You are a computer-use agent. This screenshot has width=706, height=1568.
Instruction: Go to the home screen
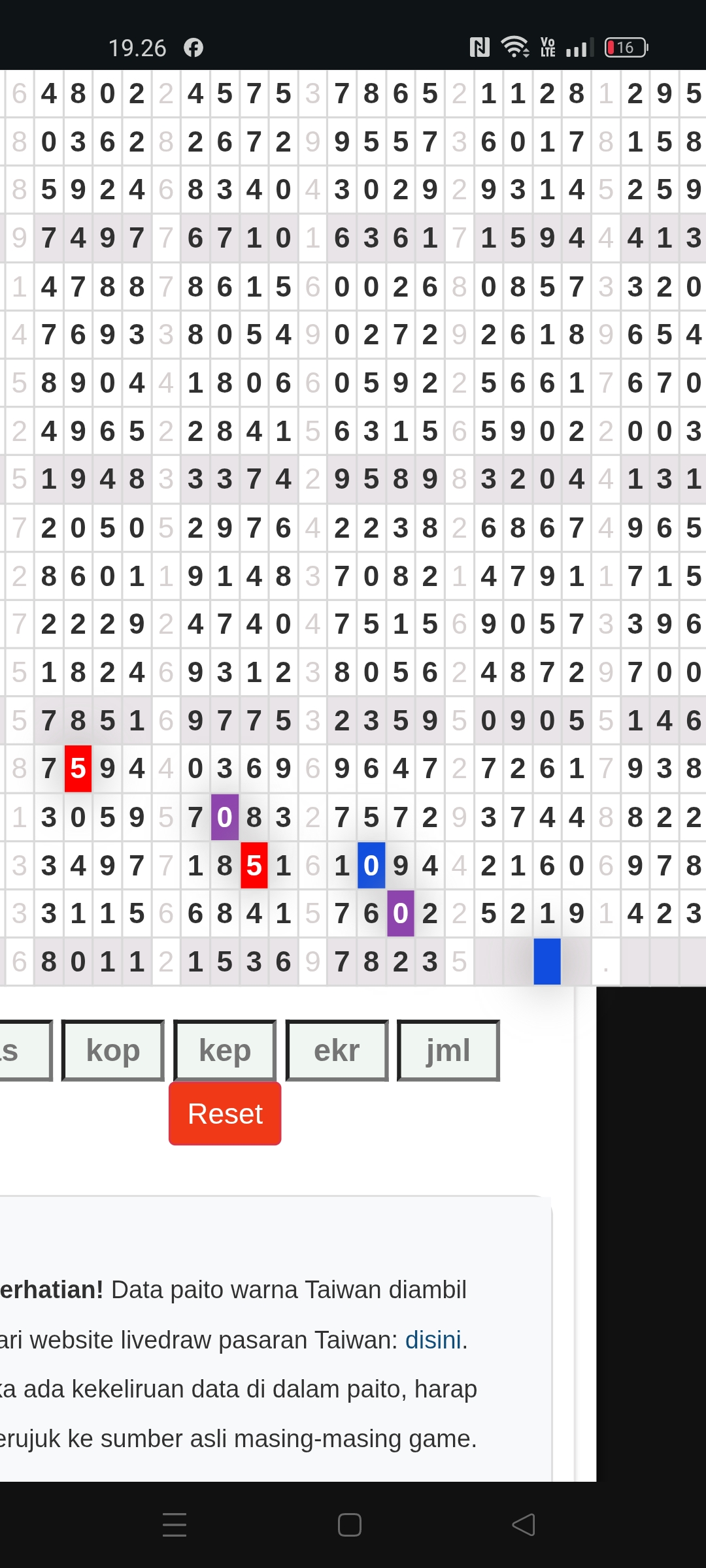[x=350, y=1525]
